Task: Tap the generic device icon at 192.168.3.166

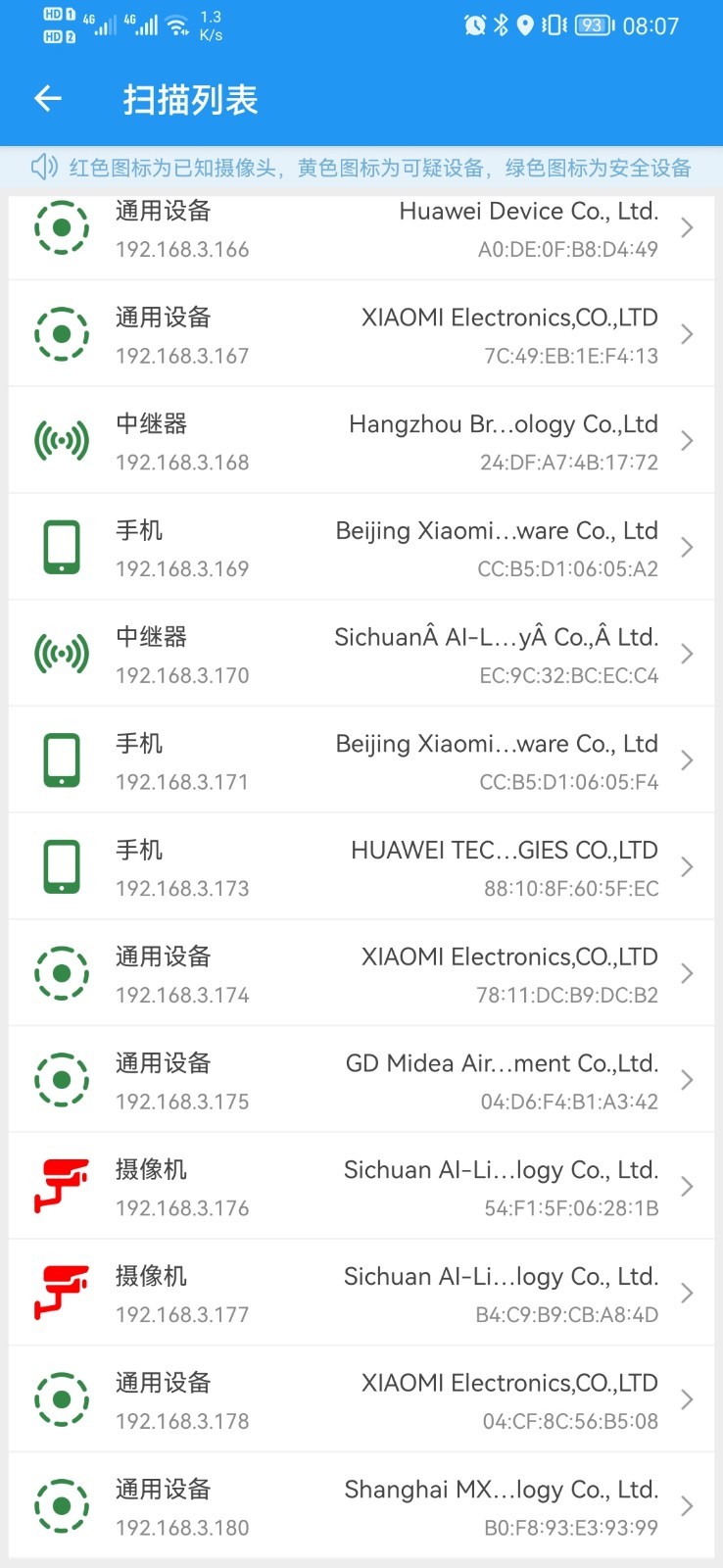Action: (x=61, y=226)
